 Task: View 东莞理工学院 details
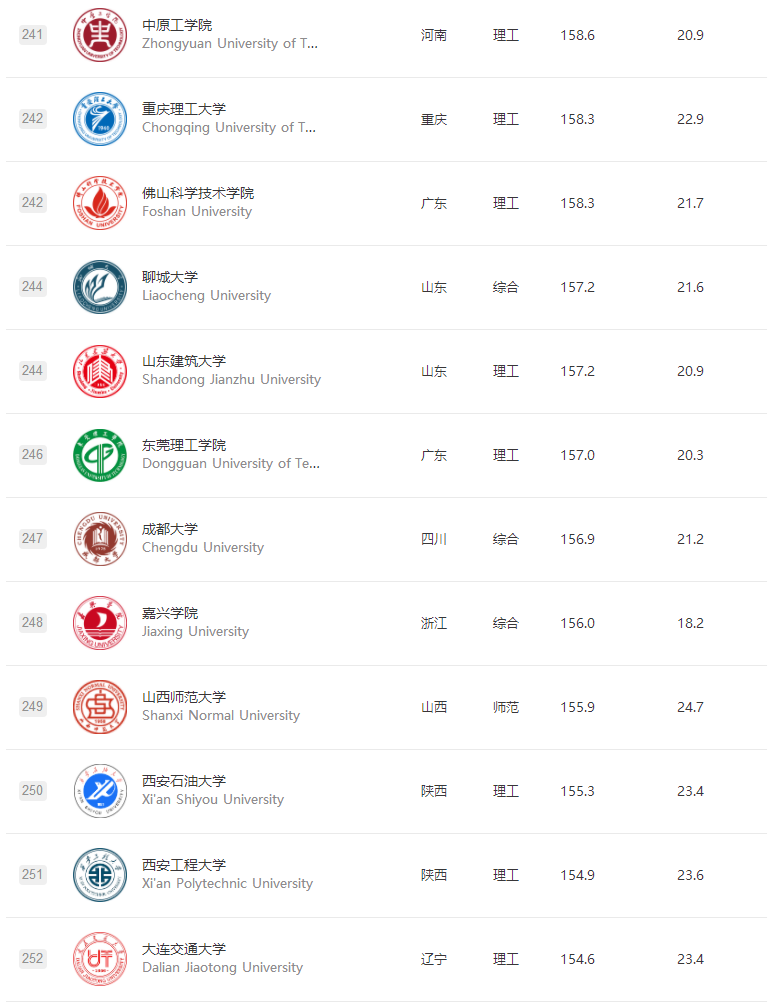point(184,445)
